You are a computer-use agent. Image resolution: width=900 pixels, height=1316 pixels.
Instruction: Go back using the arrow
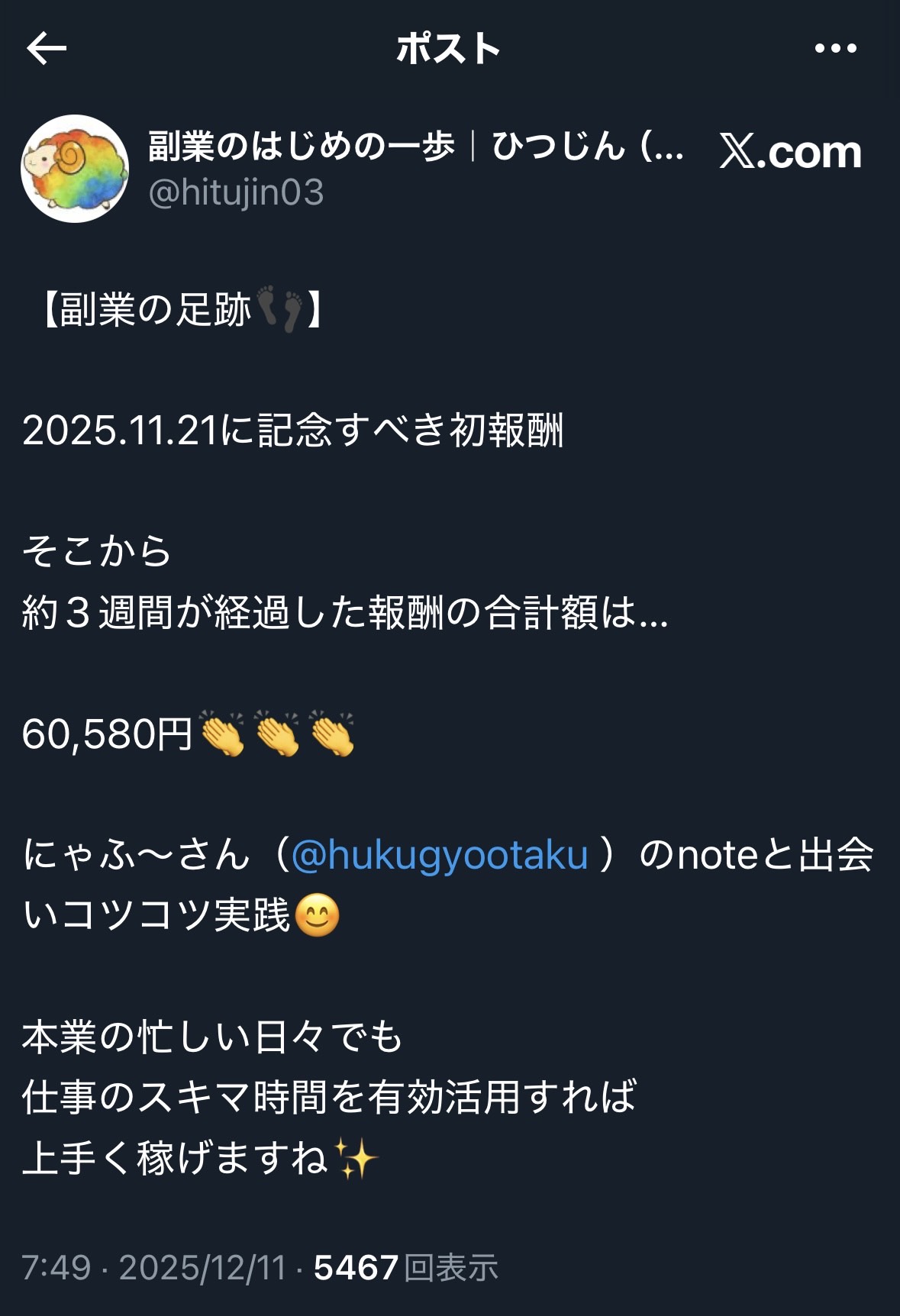(47, 49)
